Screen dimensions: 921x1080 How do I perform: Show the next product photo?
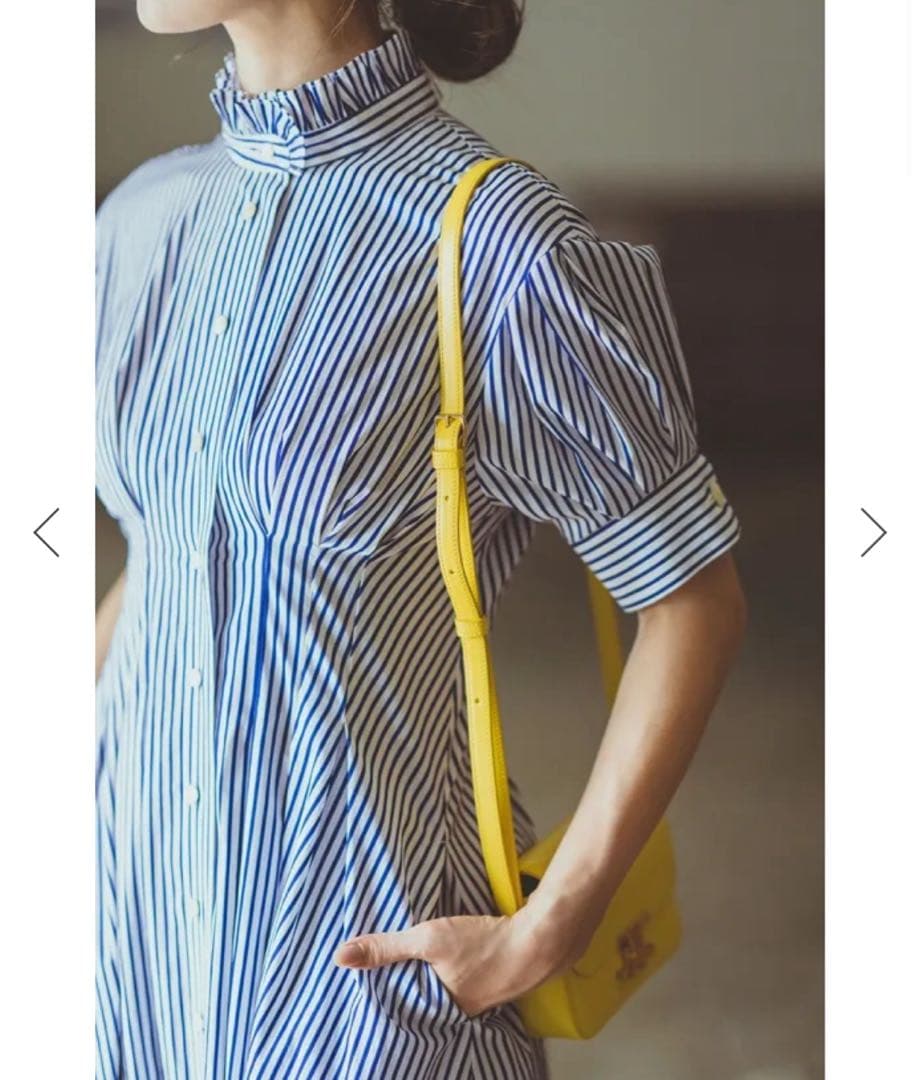click(x=873, y=532)
